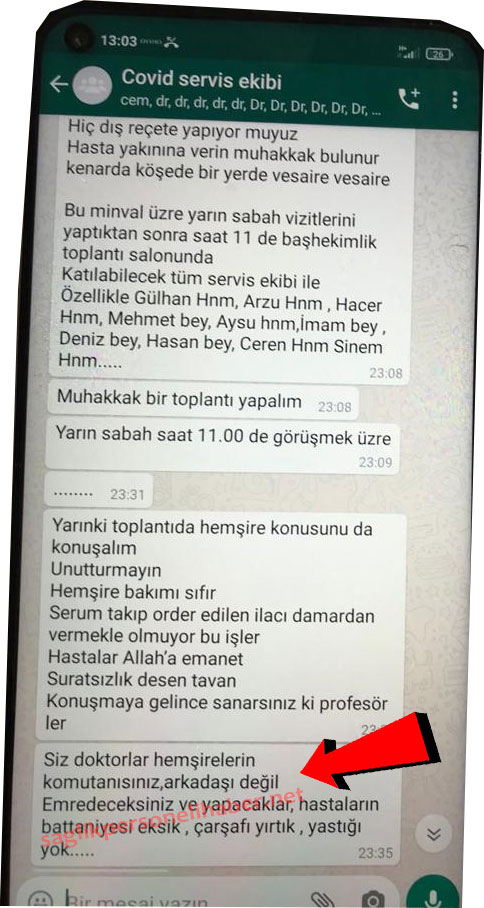Attach a file with the paperclip
This screenshot has width=484, height=908.
(x=322, y=899)
